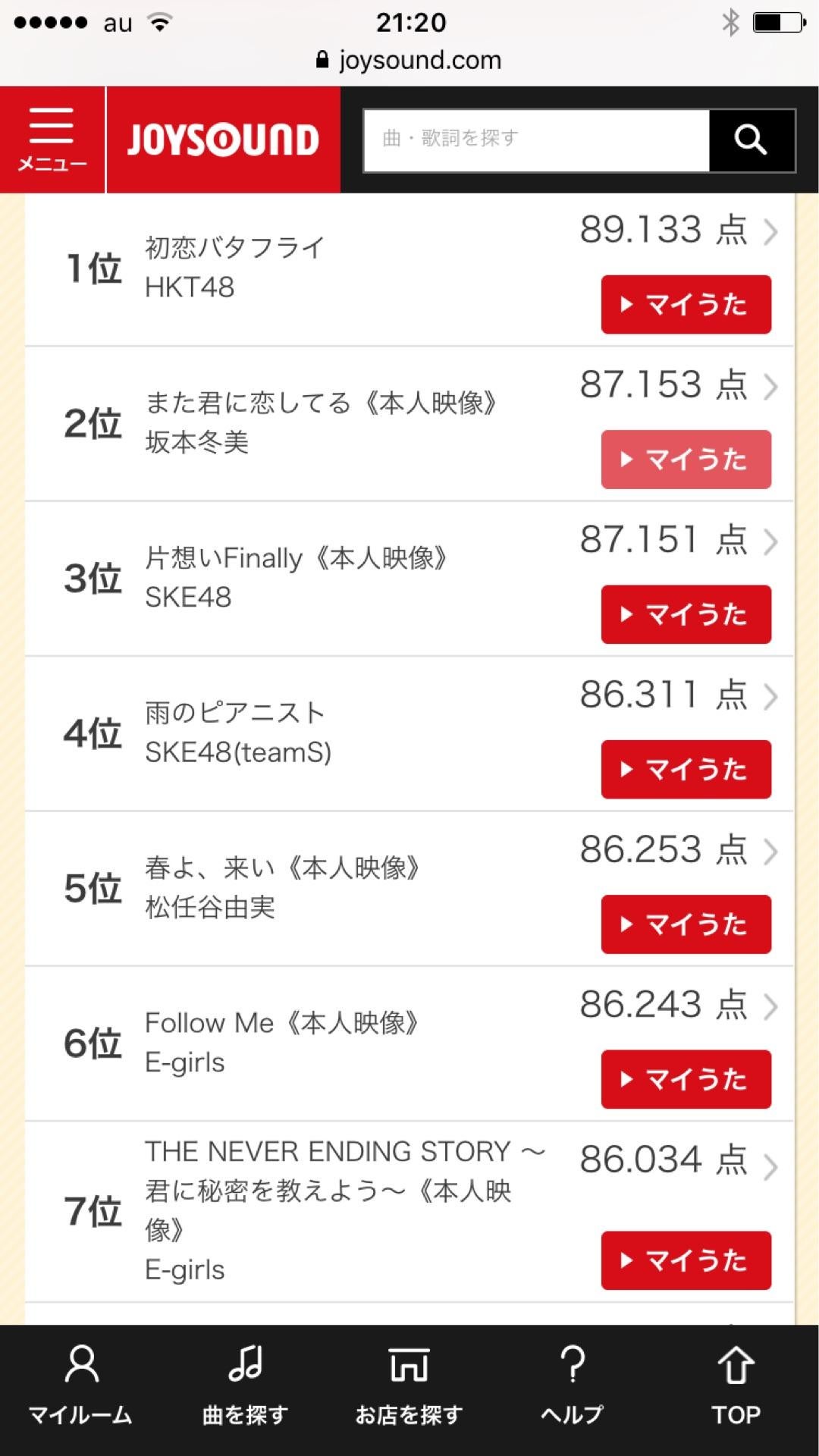This screenshot has height=1456, width=819.
Task: Add 春よ、来い to マイうた
Action: pyautogui.click(x=686, y=924)
